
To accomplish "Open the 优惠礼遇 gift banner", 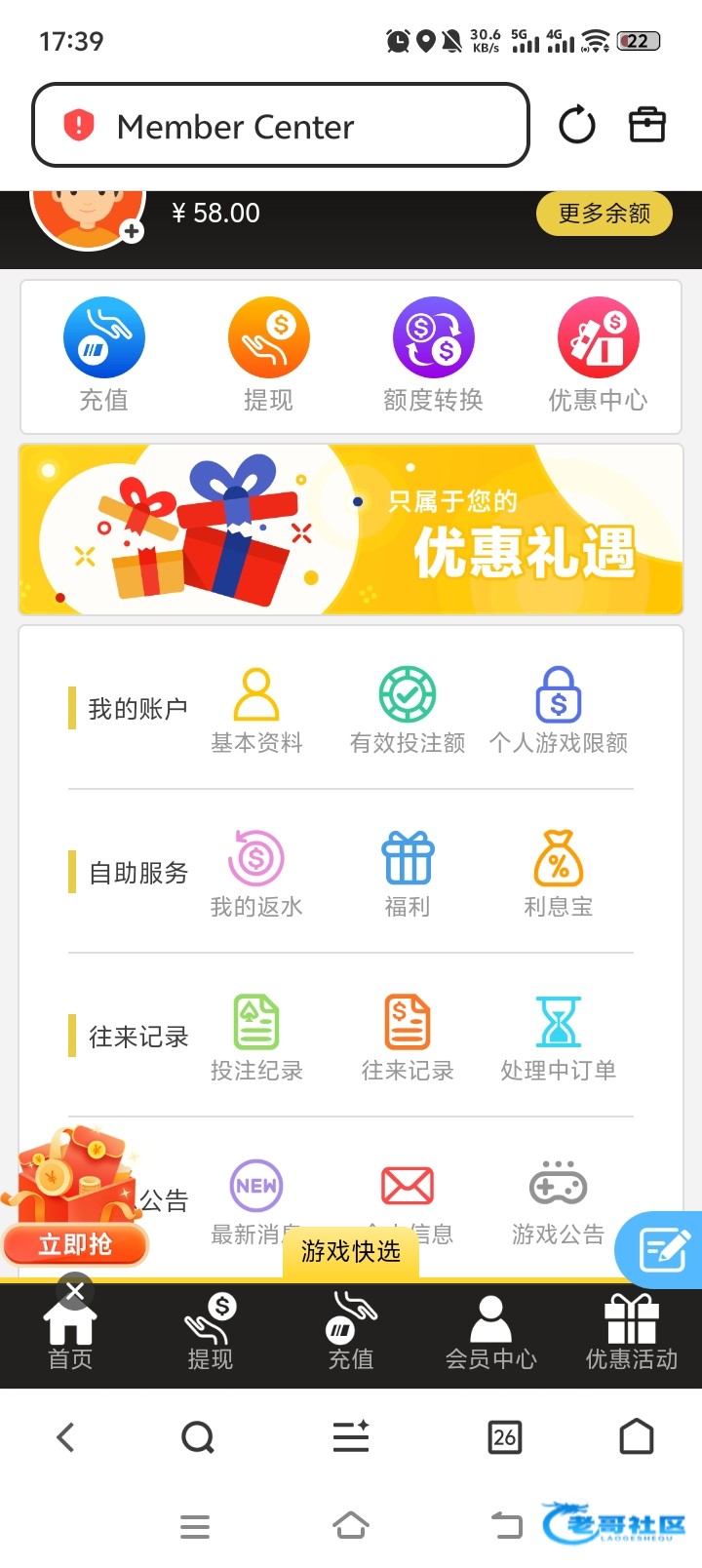I will pyautogui.click(x=351, y=529).
